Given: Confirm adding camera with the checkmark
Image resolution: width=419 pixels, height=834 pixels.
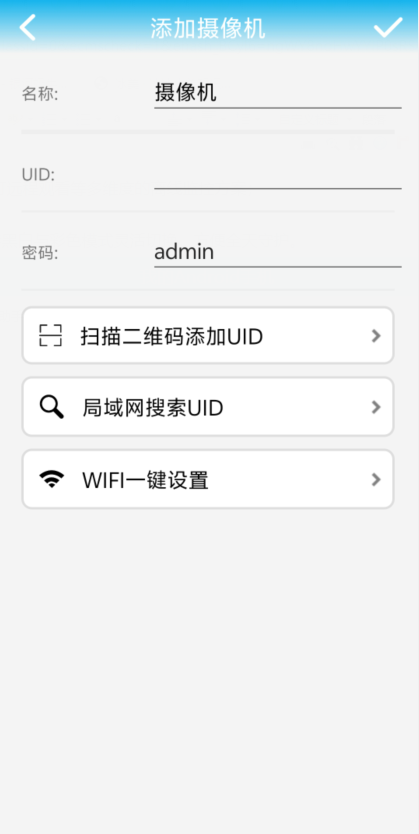Looking at the screenshot, I should point(388,27).
